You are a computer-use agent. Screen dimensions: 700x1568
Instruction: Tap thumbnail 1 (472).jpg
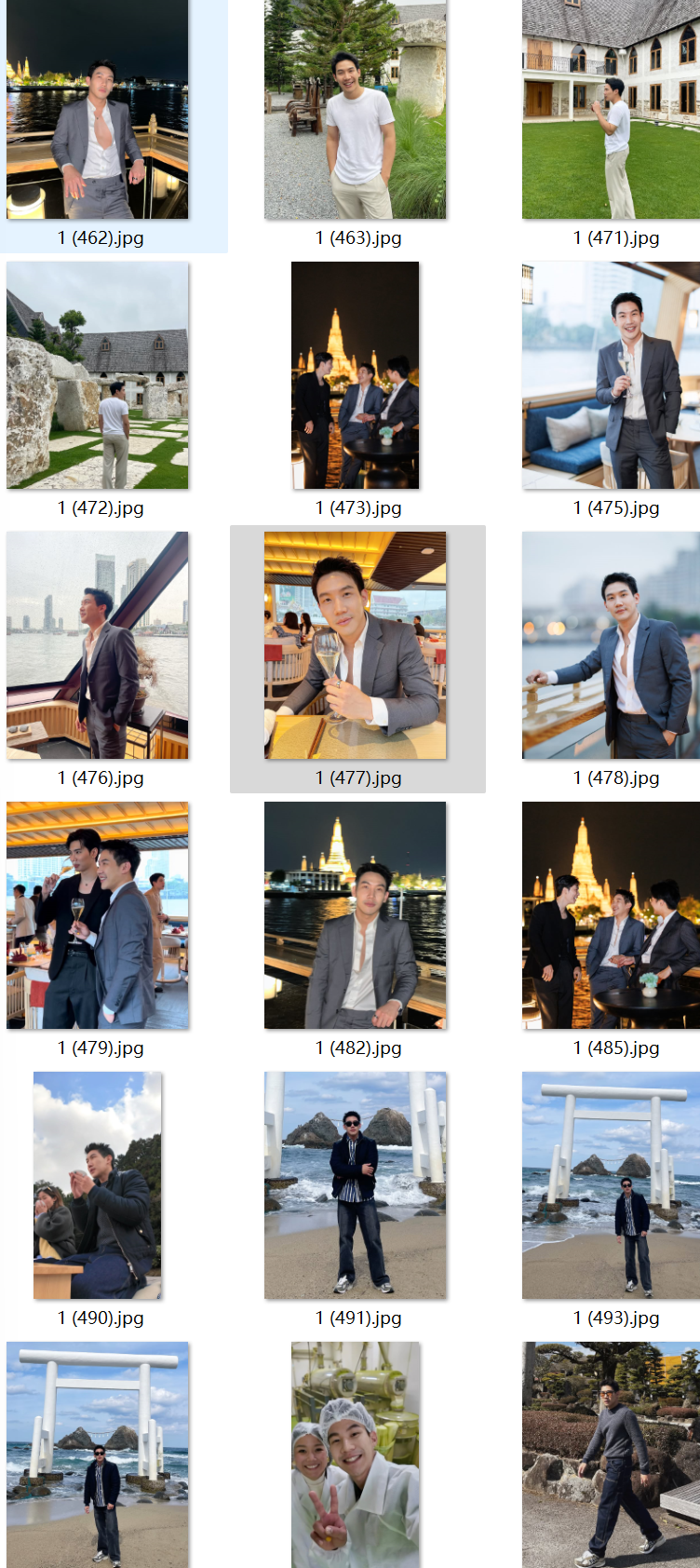pyautogui.click(x=98, y=375)
